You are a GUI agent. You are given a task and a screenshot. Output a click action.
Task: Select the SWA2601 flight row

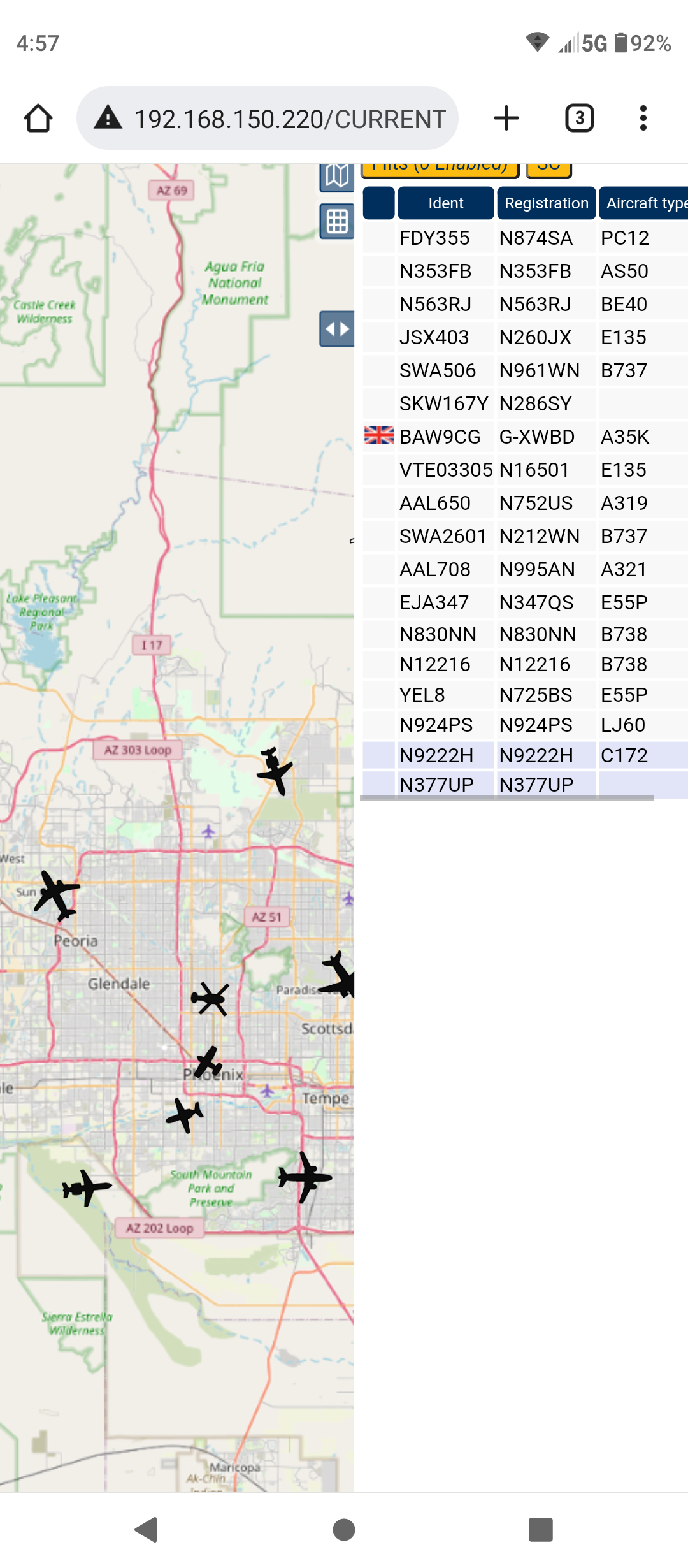tap(525, 536)
